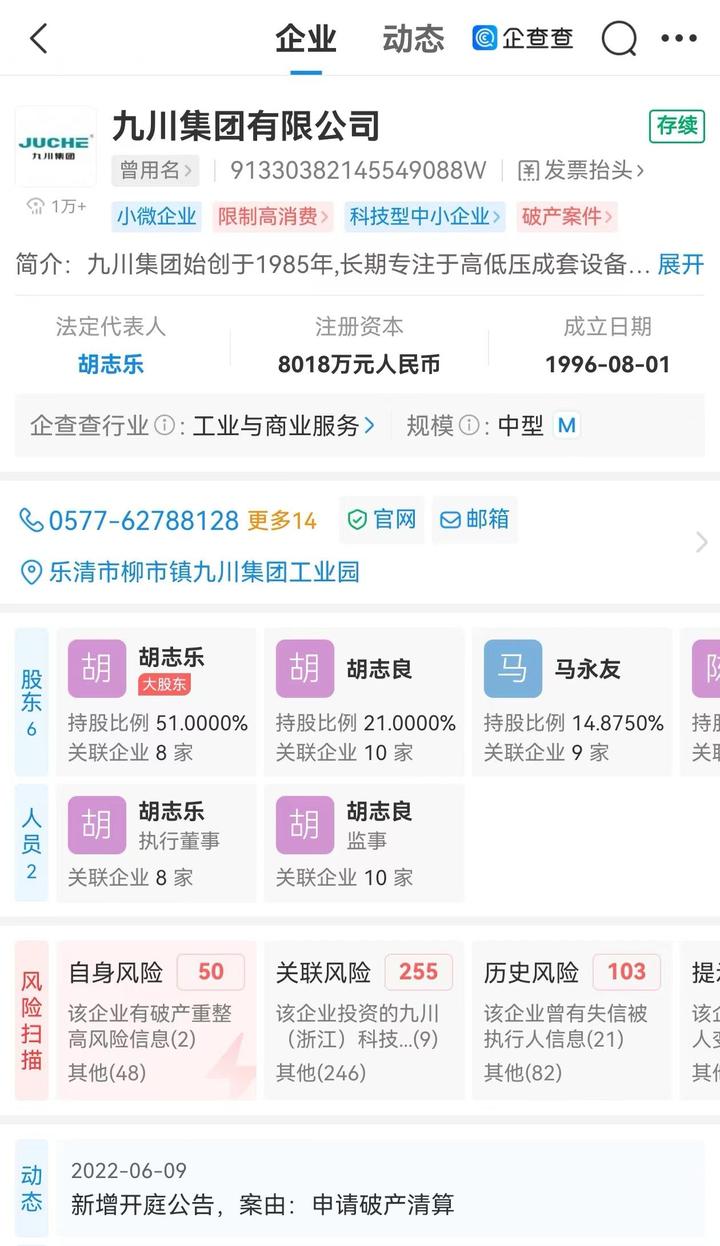Screen dimensions: 720x1246
Task: View 自身风险 risk details
Action: point(156,1019)
